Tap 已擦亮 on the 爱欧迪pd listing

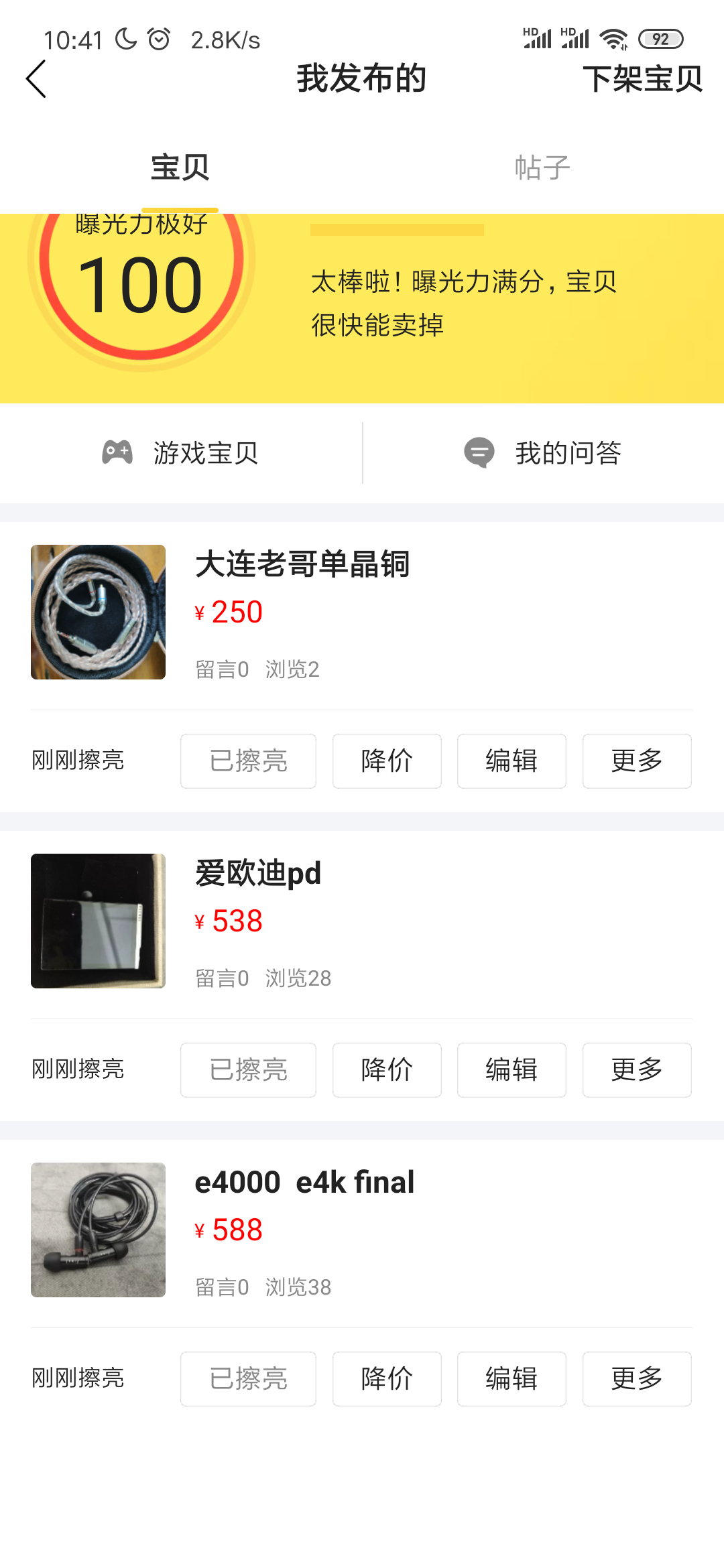pyautogui.click(x=248, y=1070)
